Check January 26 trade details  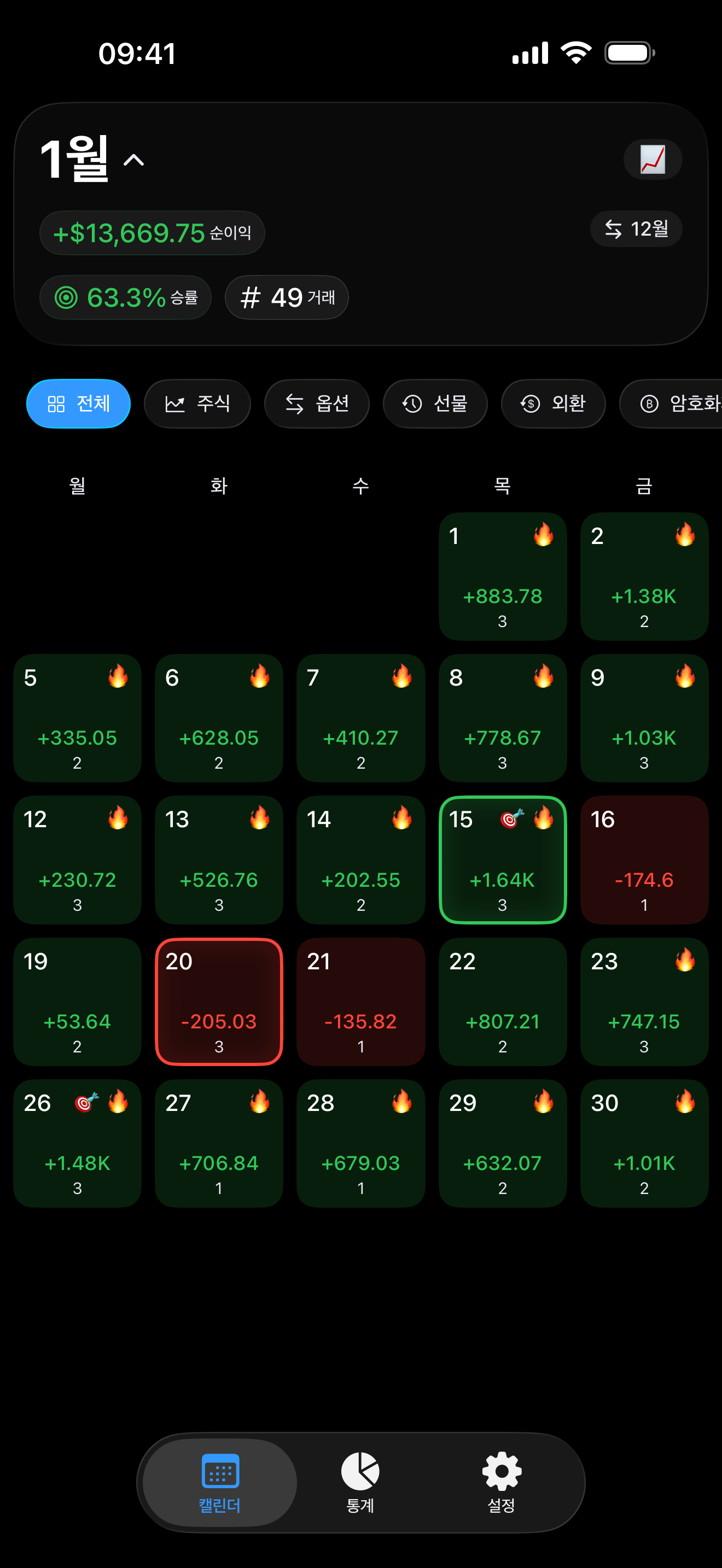(77, 1143)
